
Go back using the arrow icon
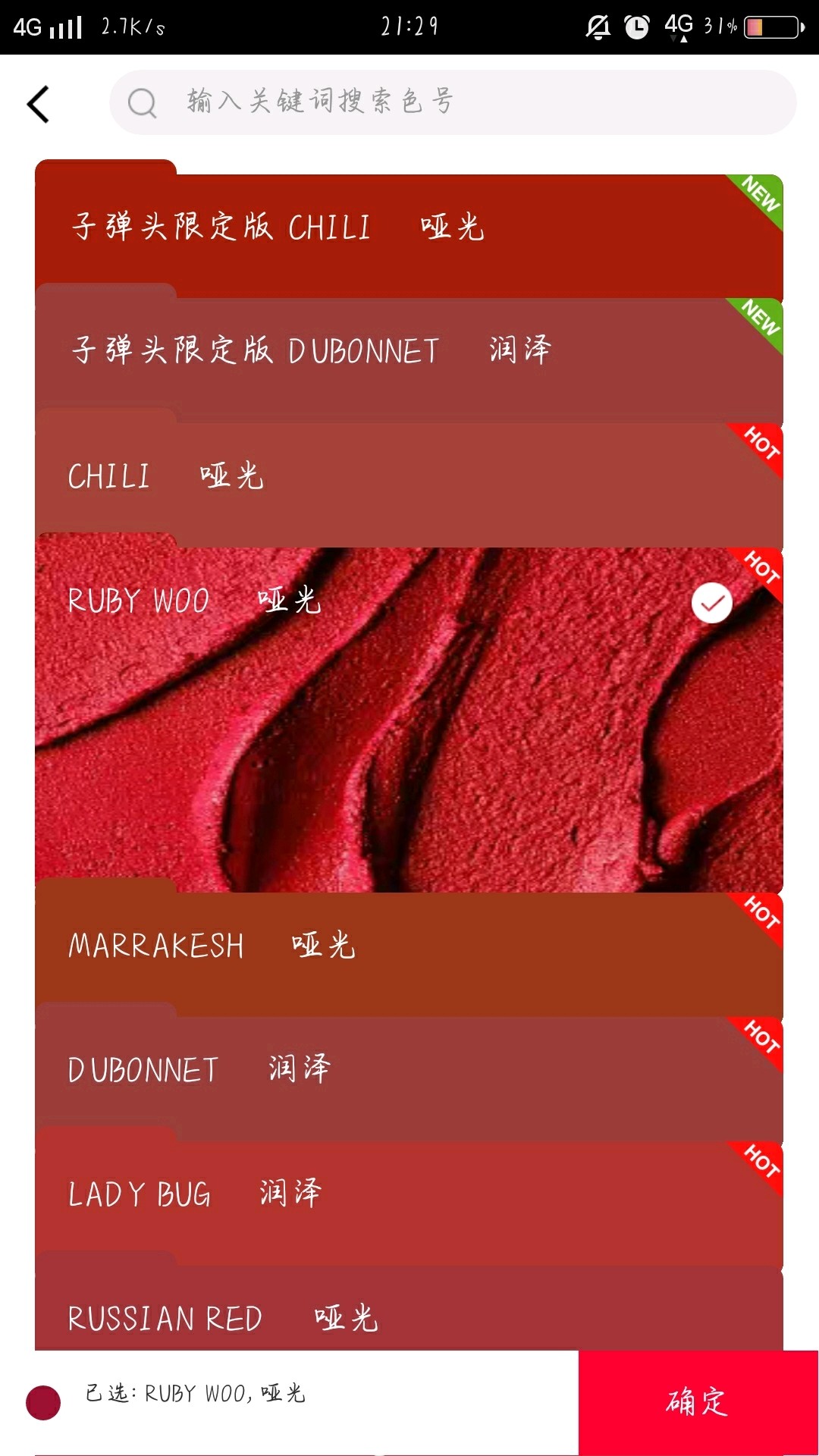[38, 104]
